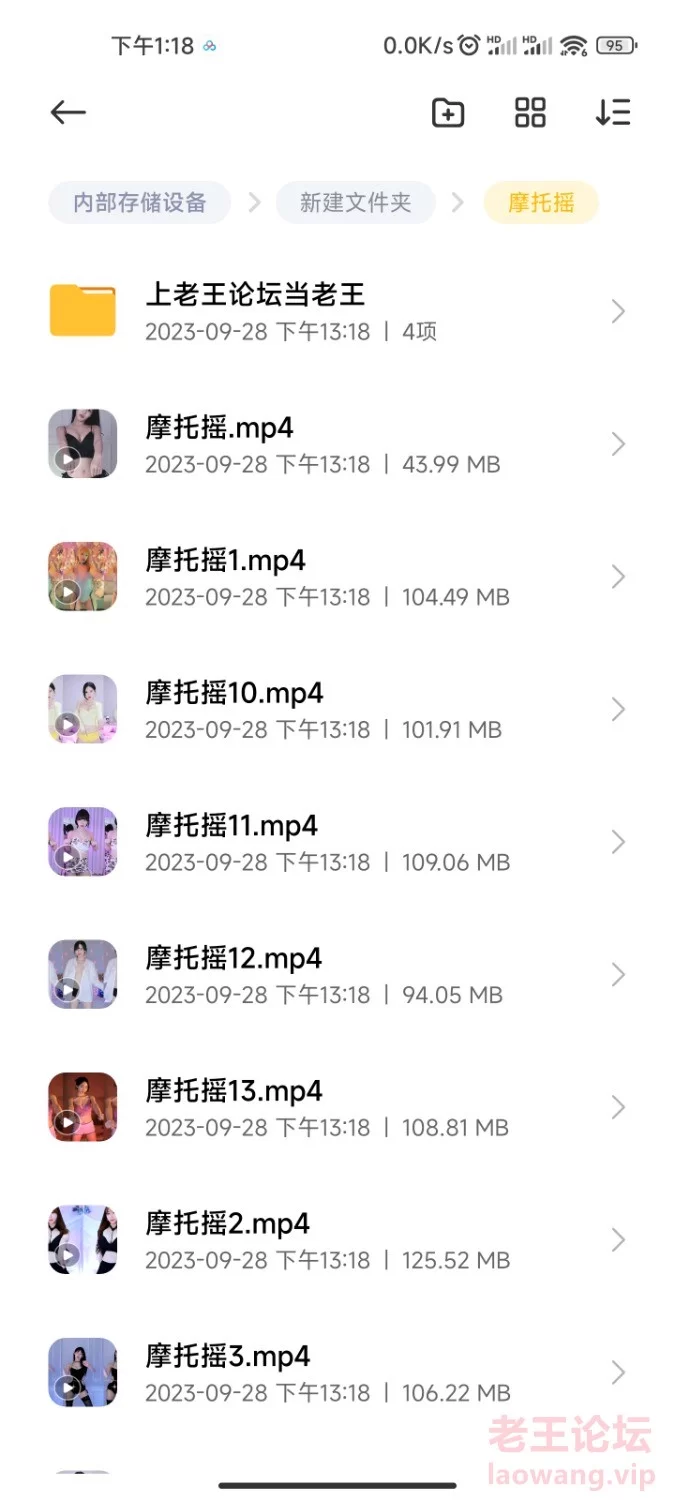Switch to grid view layout
Screen dimensions: 675x1500
(x=530, y=113)
